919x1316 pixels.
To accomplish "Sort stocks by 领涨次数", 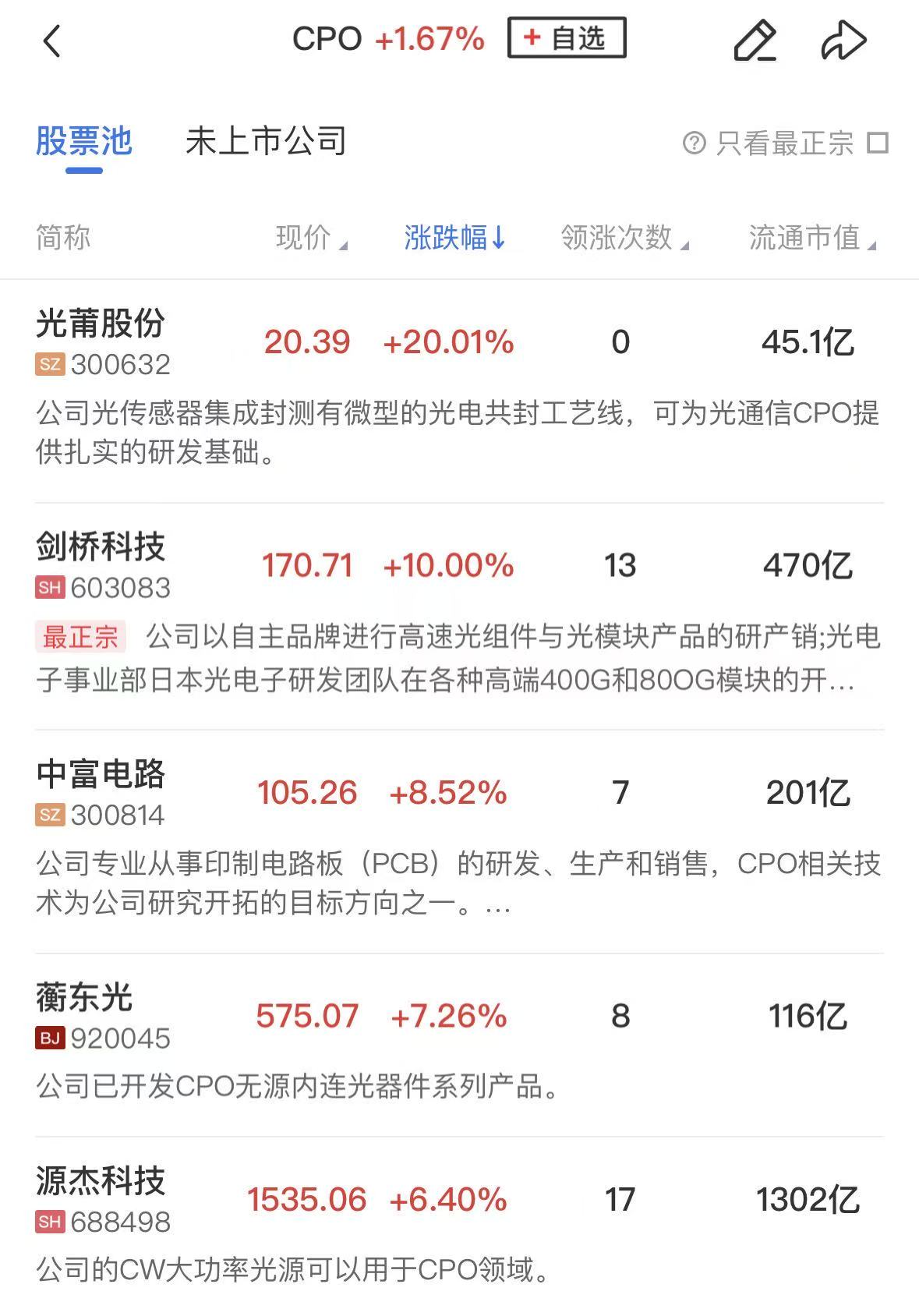I will click(x=624, y=237).
